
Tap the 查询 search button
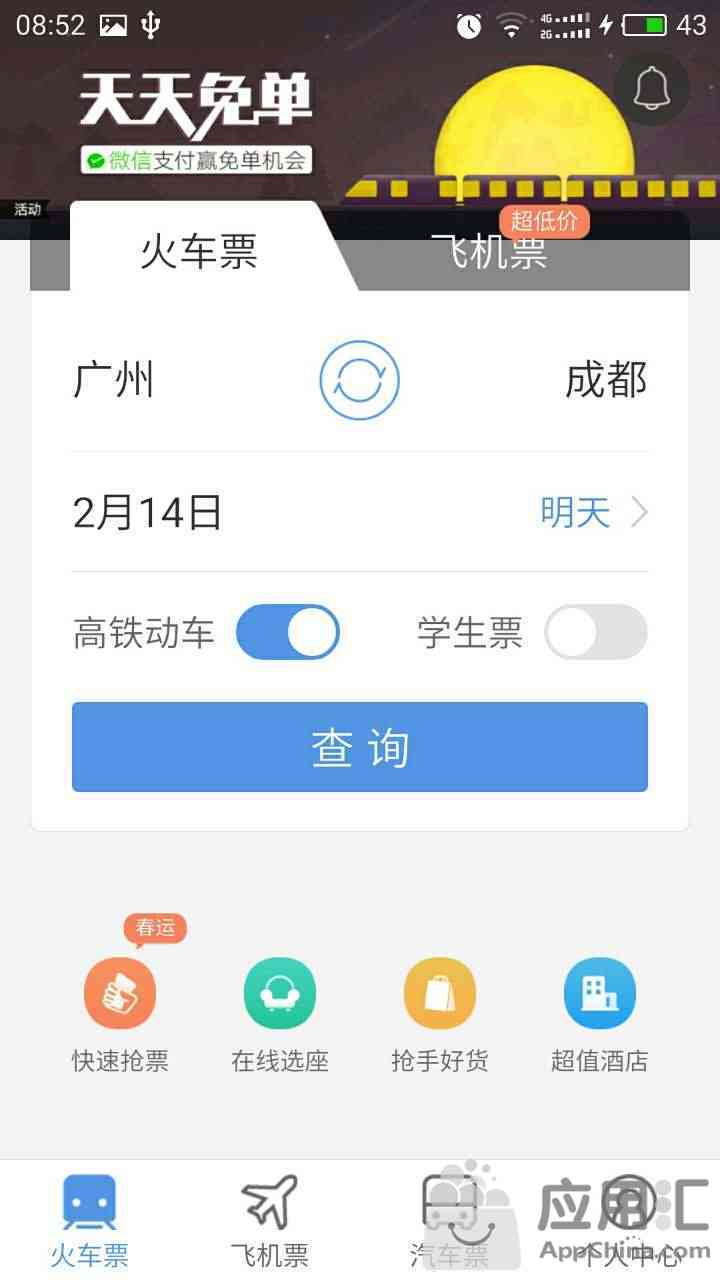coord(360,747)
